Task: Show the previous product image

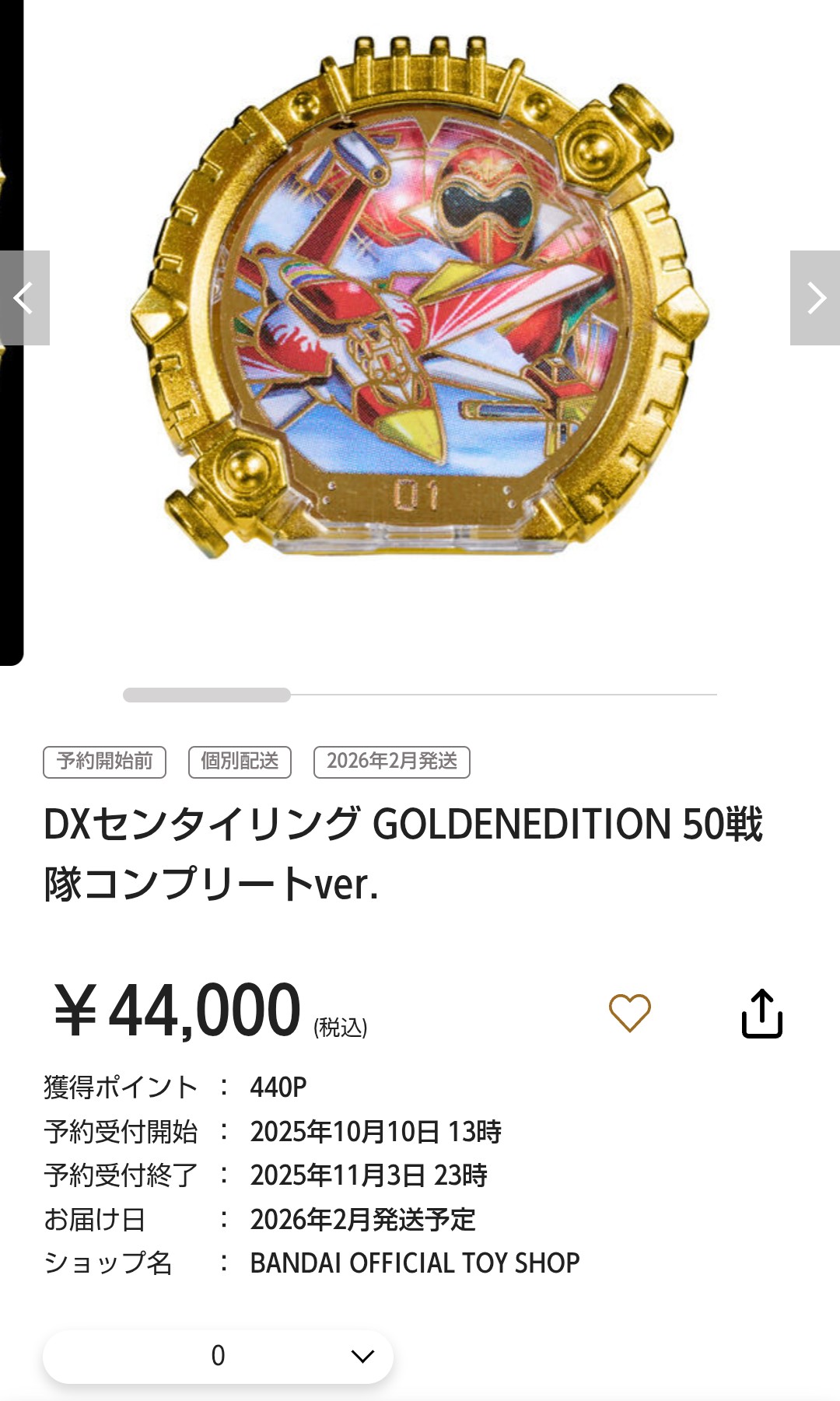Action: coord(24,298)
